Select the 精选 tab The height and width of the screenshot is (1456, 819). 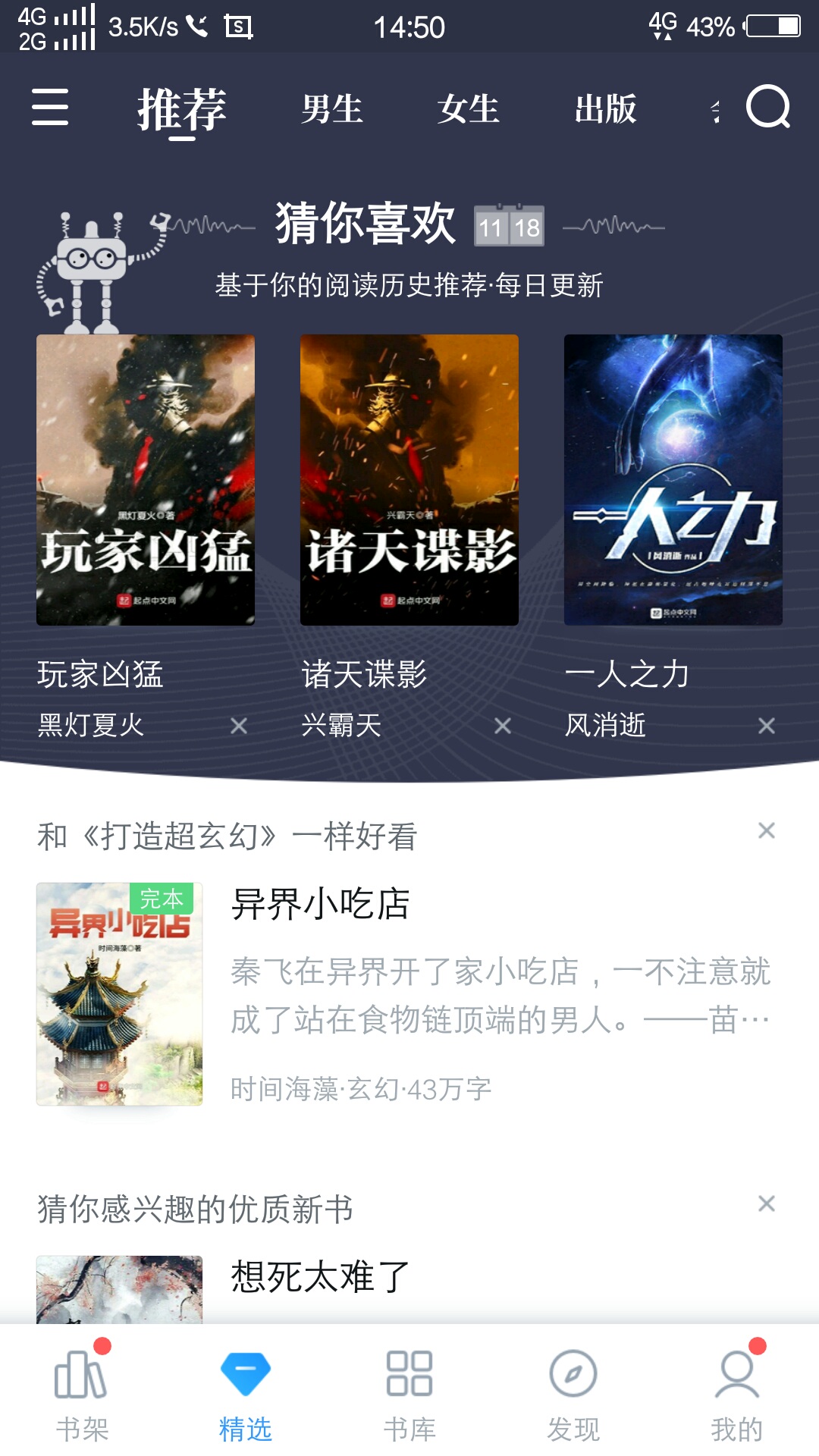pyautogui.click(x=246, y=1394)
